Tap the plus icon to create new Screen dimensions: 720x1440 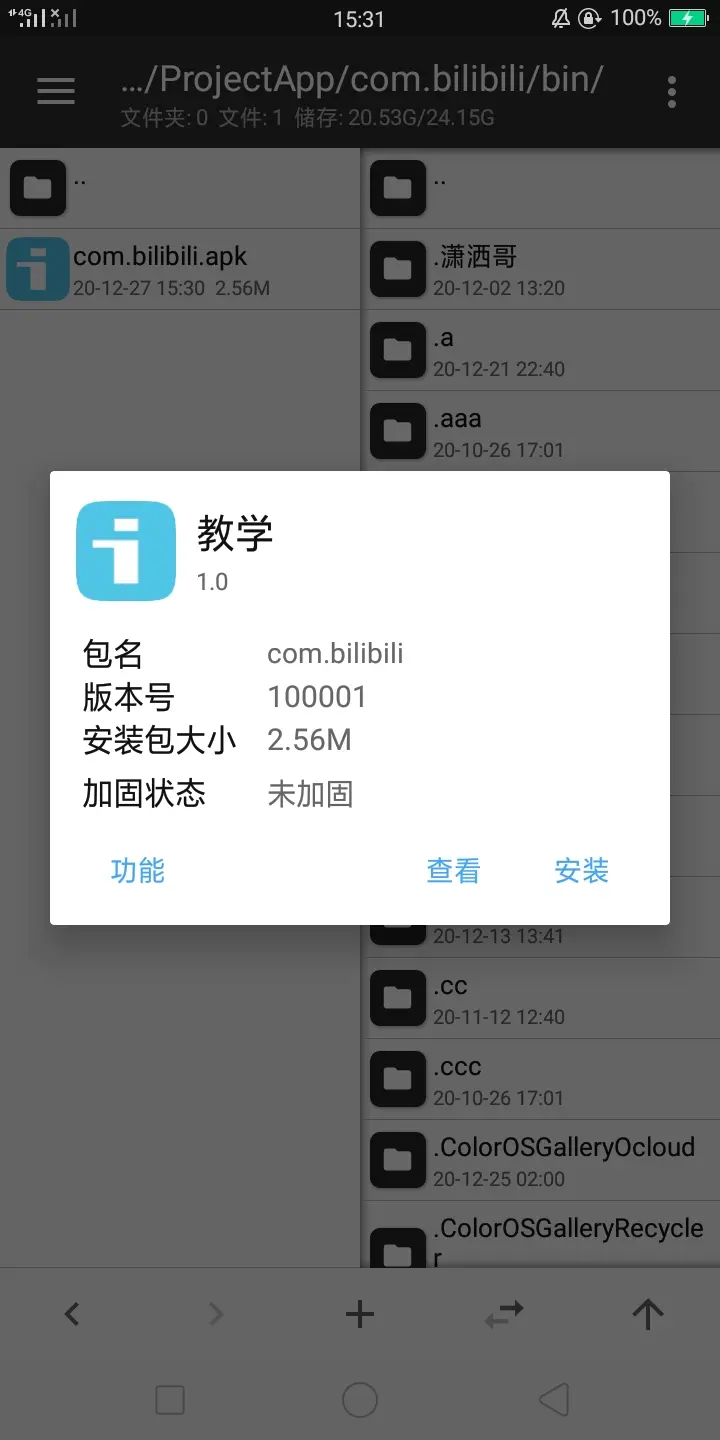click(360, 1314)
